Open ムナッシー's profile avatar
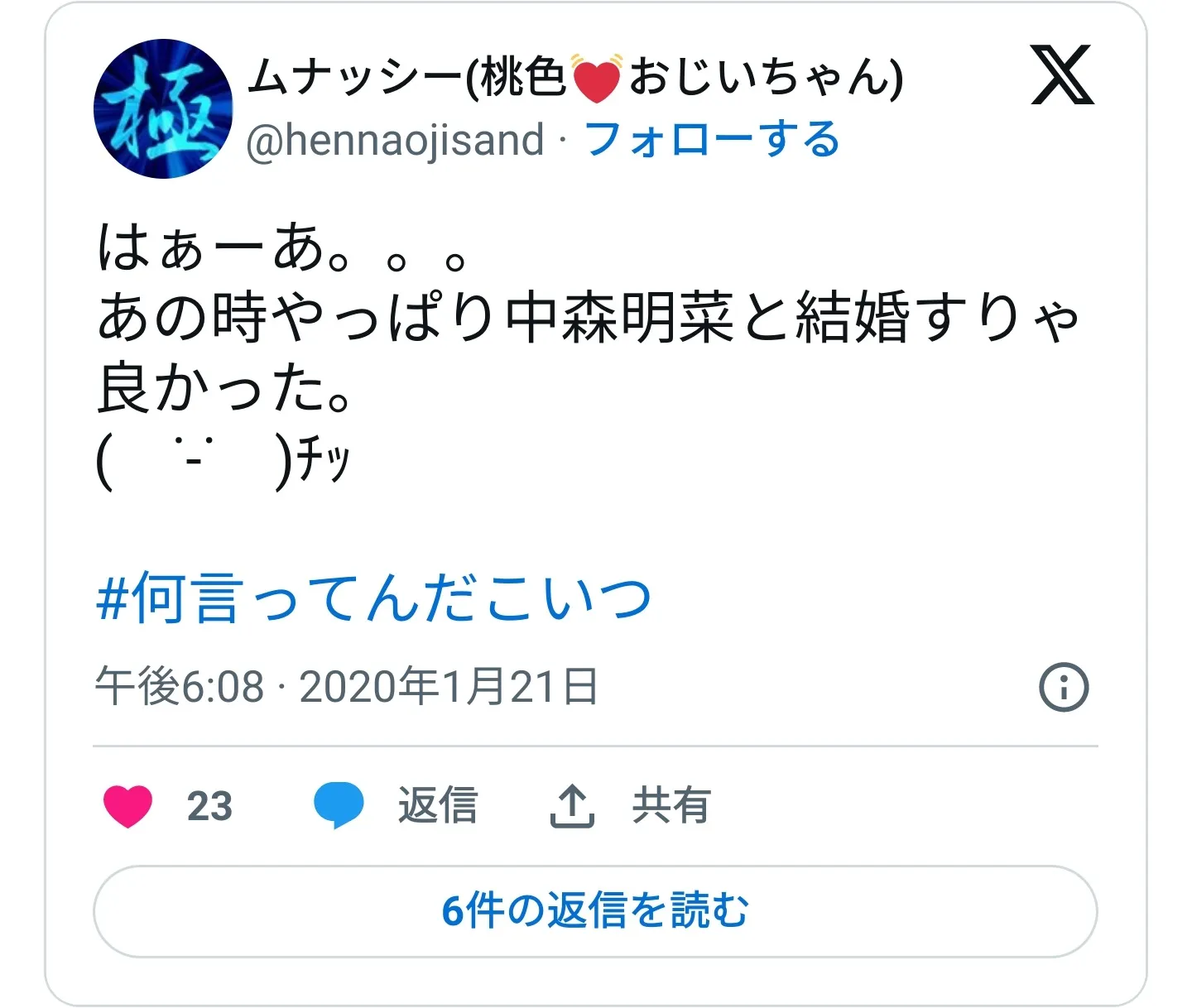Image resolution: width=1192 pixels, height=1008 pixels. click(x=163, y=108)
